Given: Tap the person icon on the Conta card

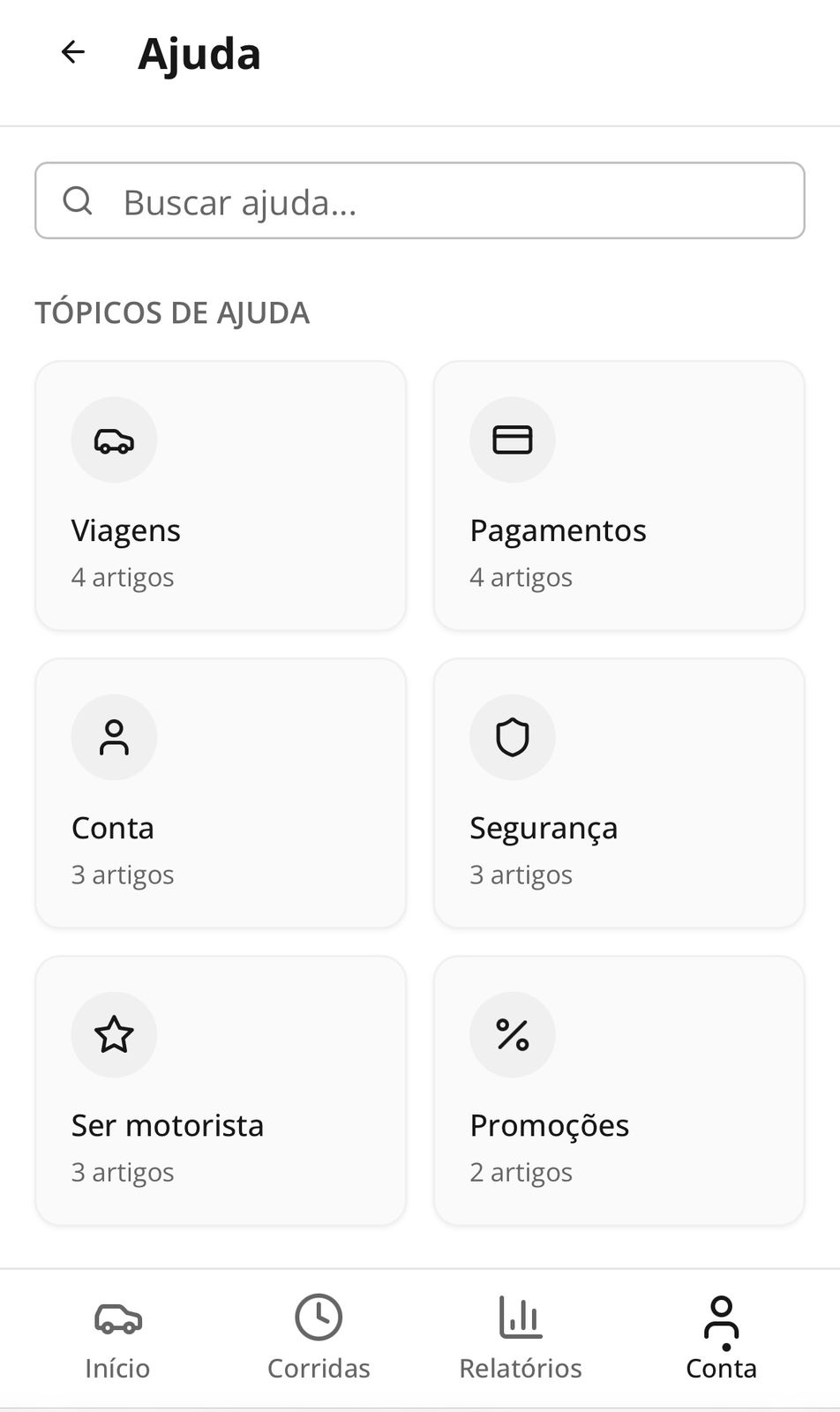Looking at the screenshot, I should coord(114,737).
